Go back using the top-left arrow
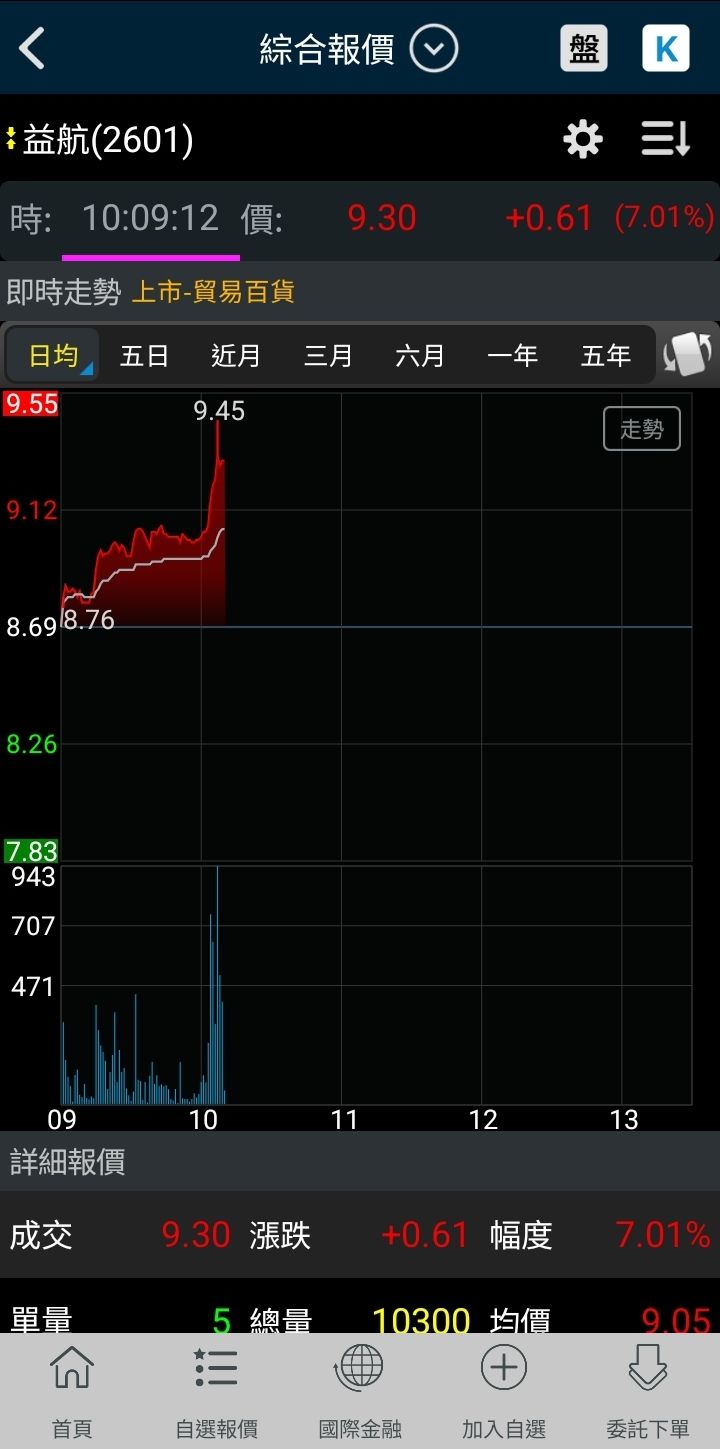This screenshot has height=1449, width=720. coord(33,48)
